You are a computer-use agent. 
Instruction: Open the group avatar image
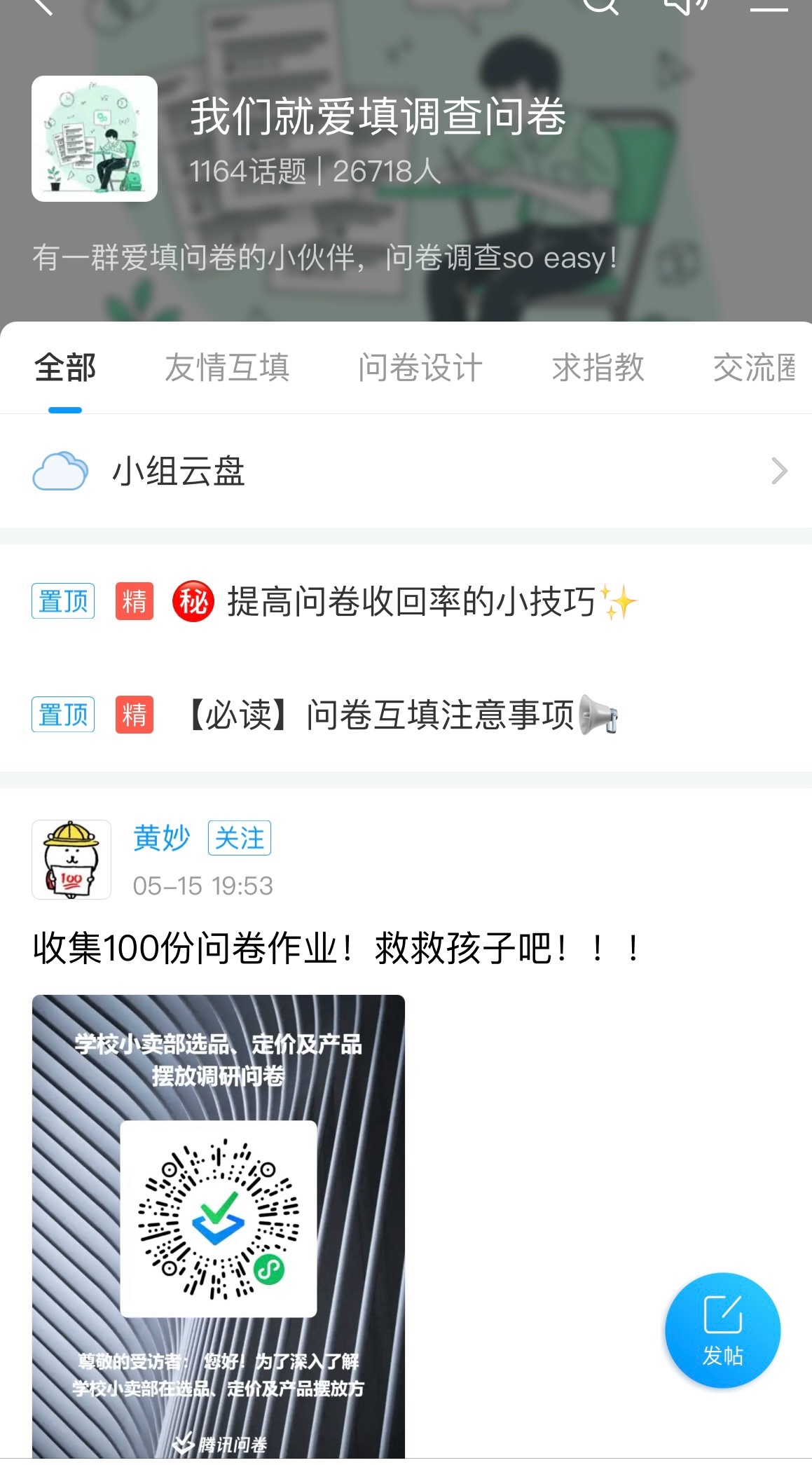(95, 139)
